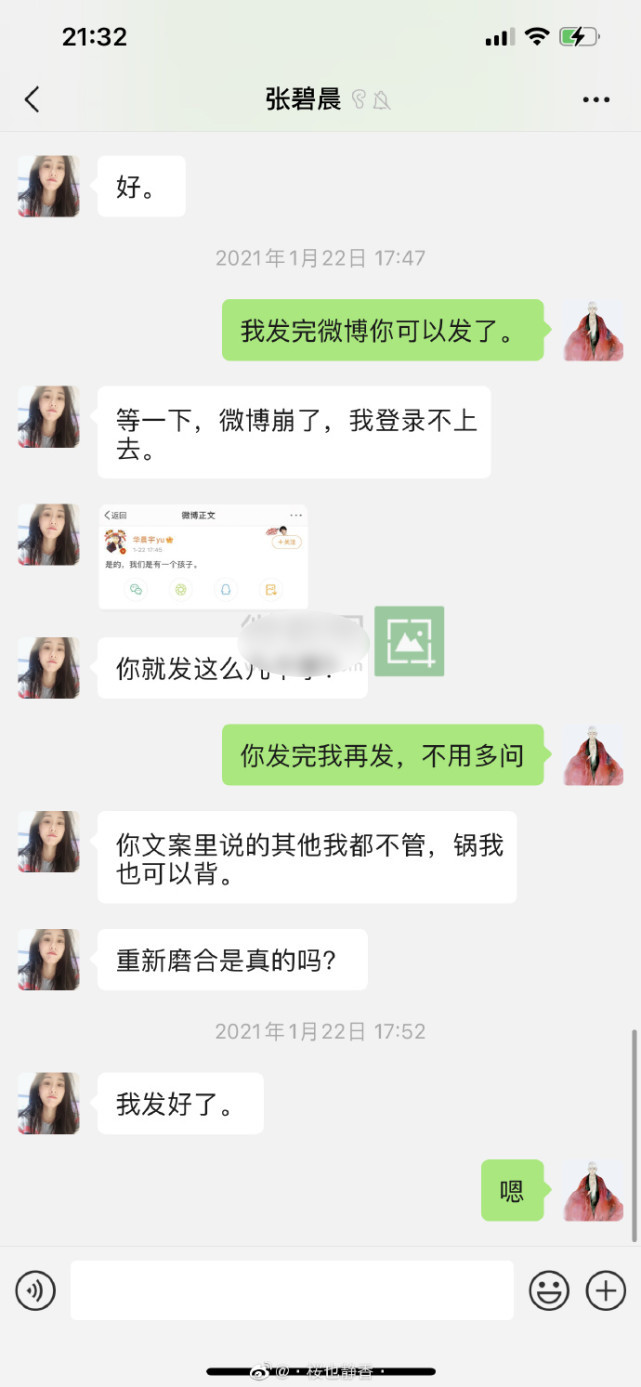Tap the message text field

point(291,1291)
